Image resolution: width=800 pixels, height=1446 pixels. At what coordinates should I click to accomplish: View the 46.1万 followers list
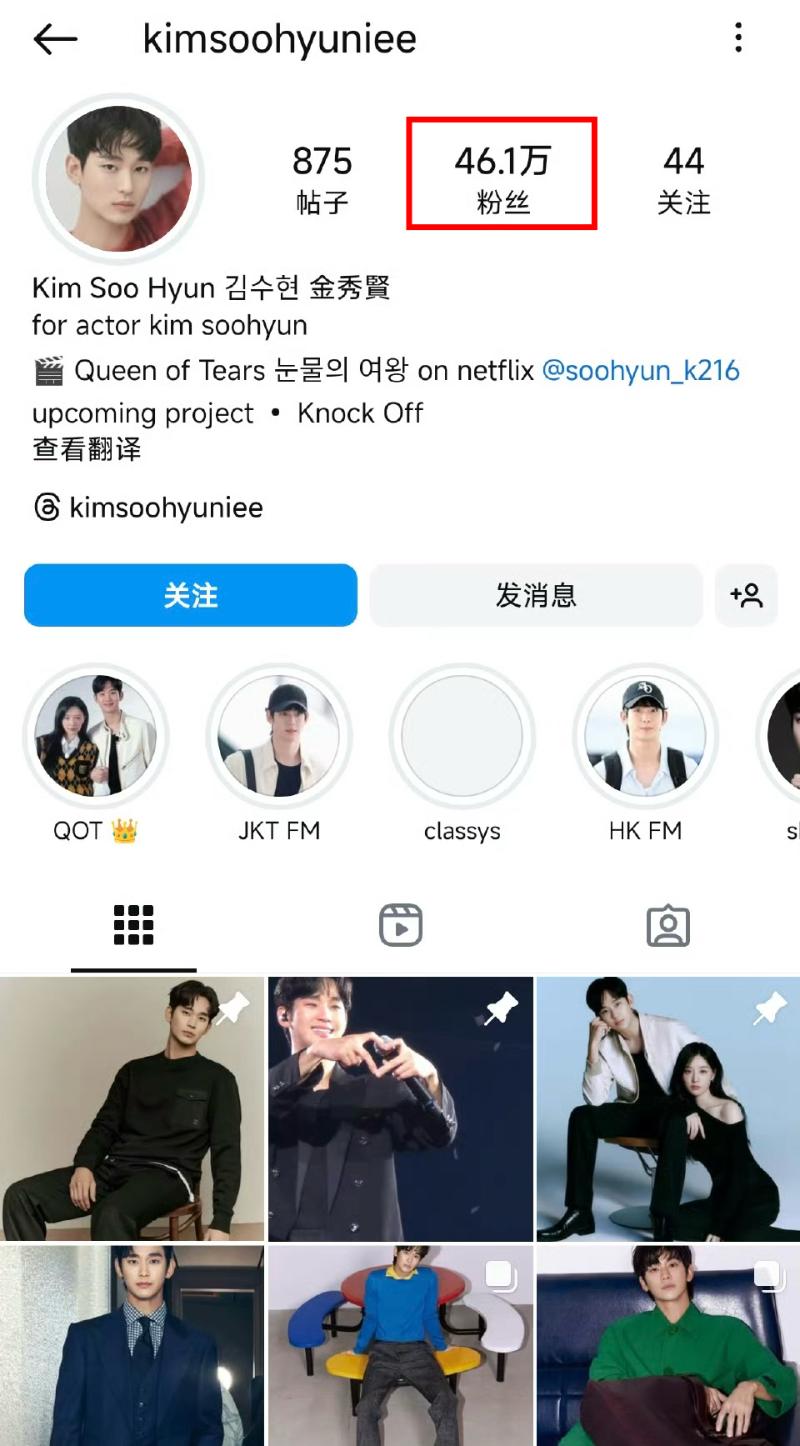(x=502, y=176)
